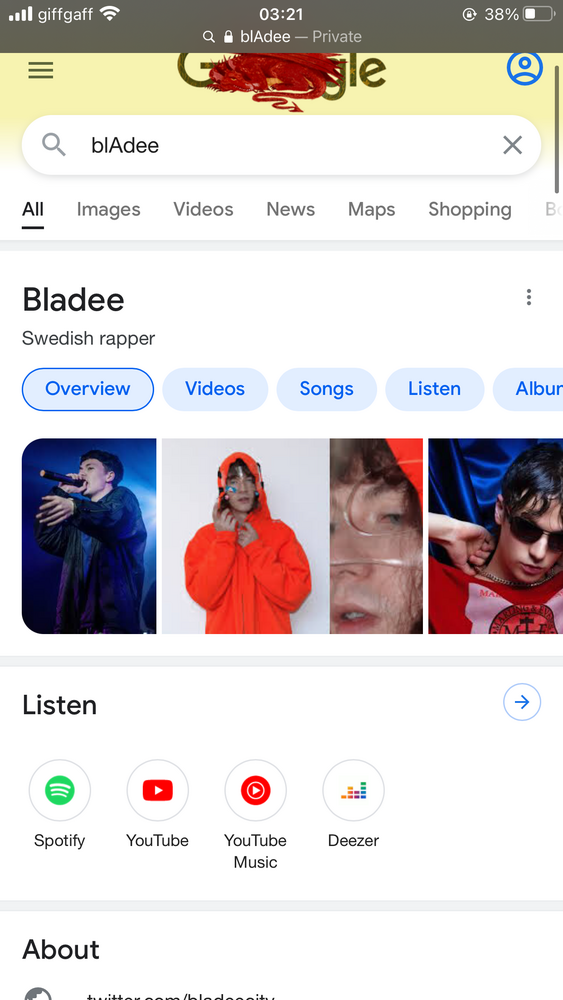563x1000 pixels.
Task: Open the hamburger menu
Action: pyautogui.click(x=41, y=70)
